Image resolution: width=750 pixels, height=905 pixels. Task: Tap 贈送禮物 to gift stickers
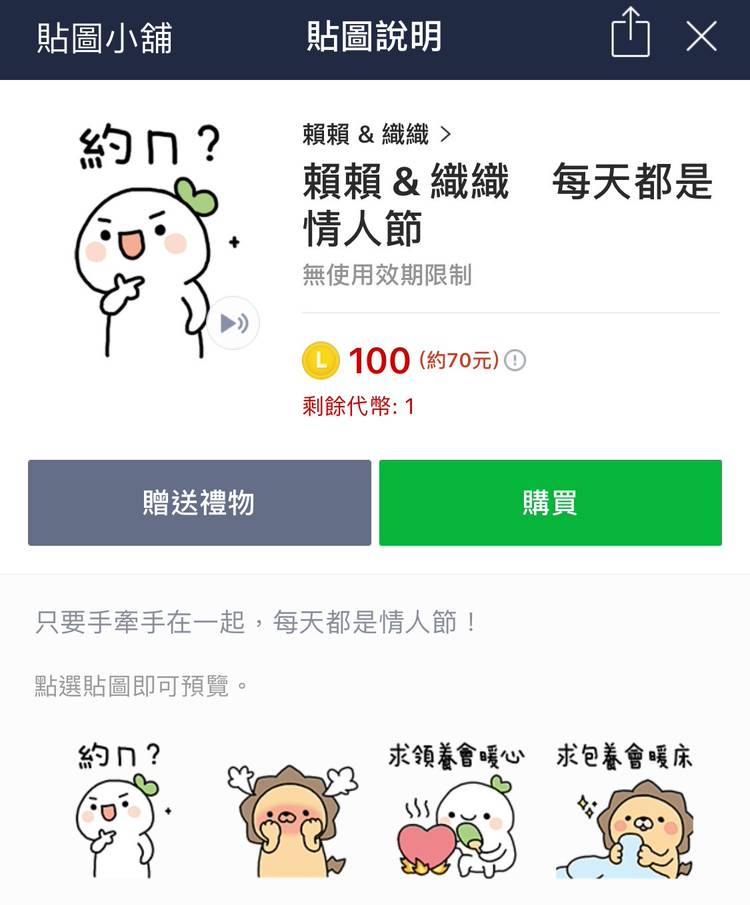pos(199,503)
